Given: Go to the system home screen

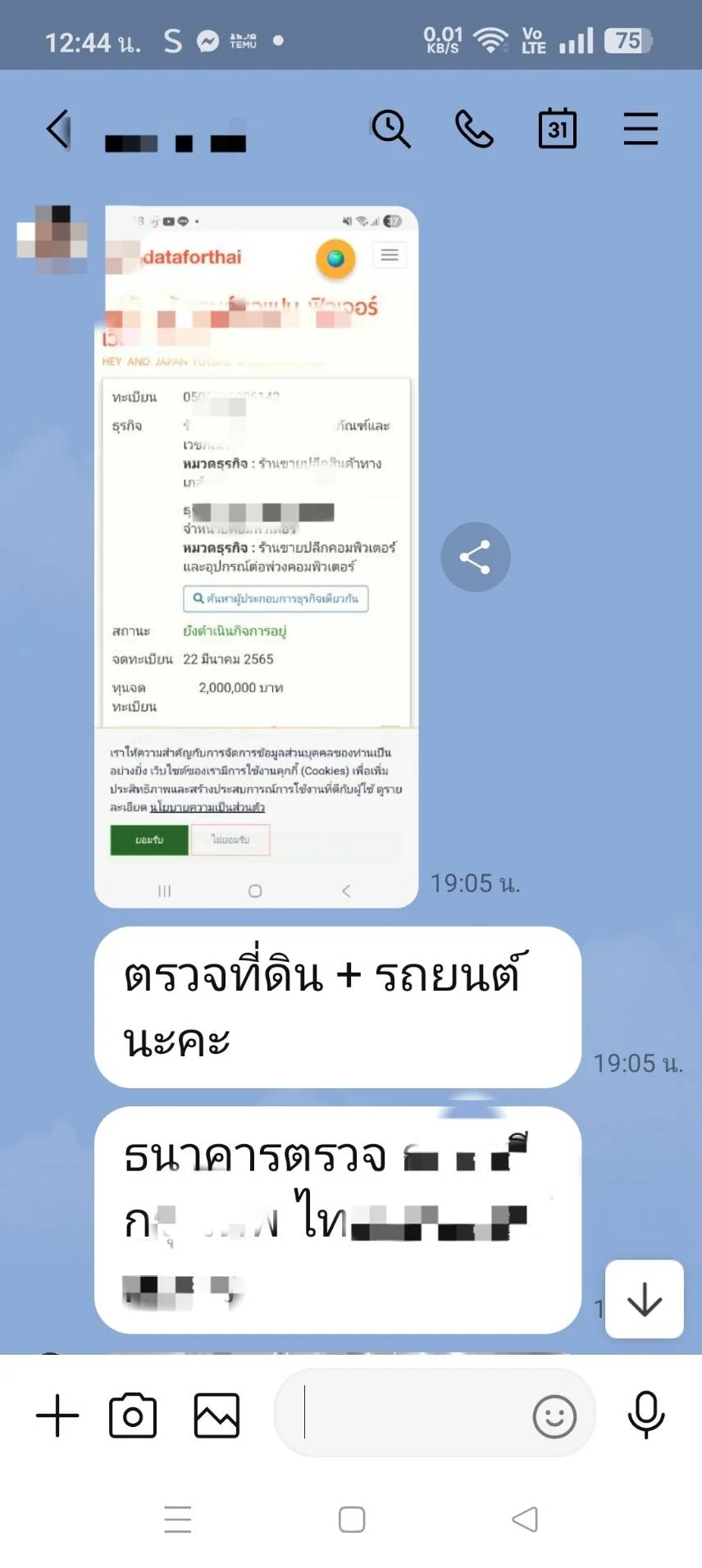Looking at the screenshot, I should pos(352,1520).
